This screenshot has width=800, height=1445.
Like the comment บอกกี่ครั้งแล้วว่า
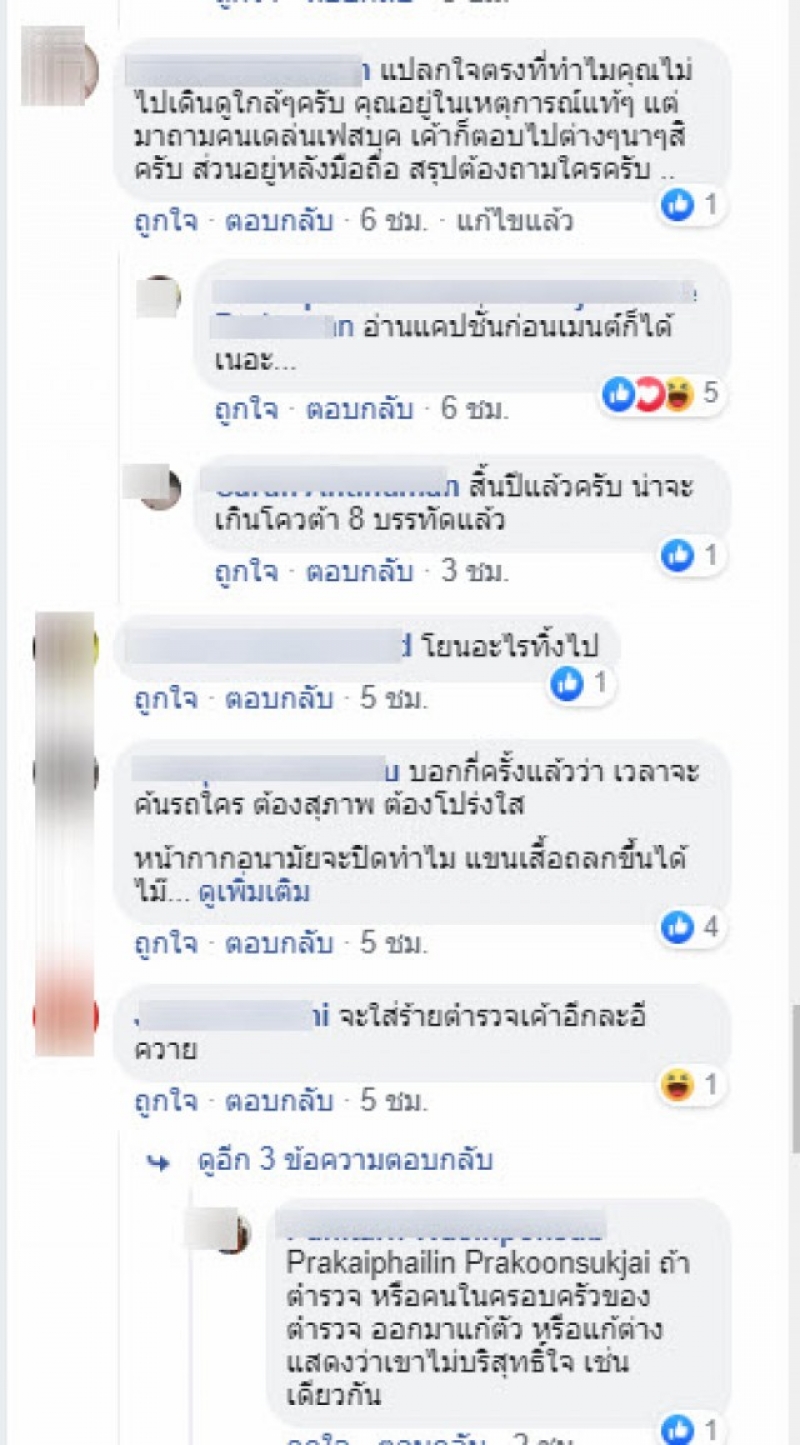point(166,942)
